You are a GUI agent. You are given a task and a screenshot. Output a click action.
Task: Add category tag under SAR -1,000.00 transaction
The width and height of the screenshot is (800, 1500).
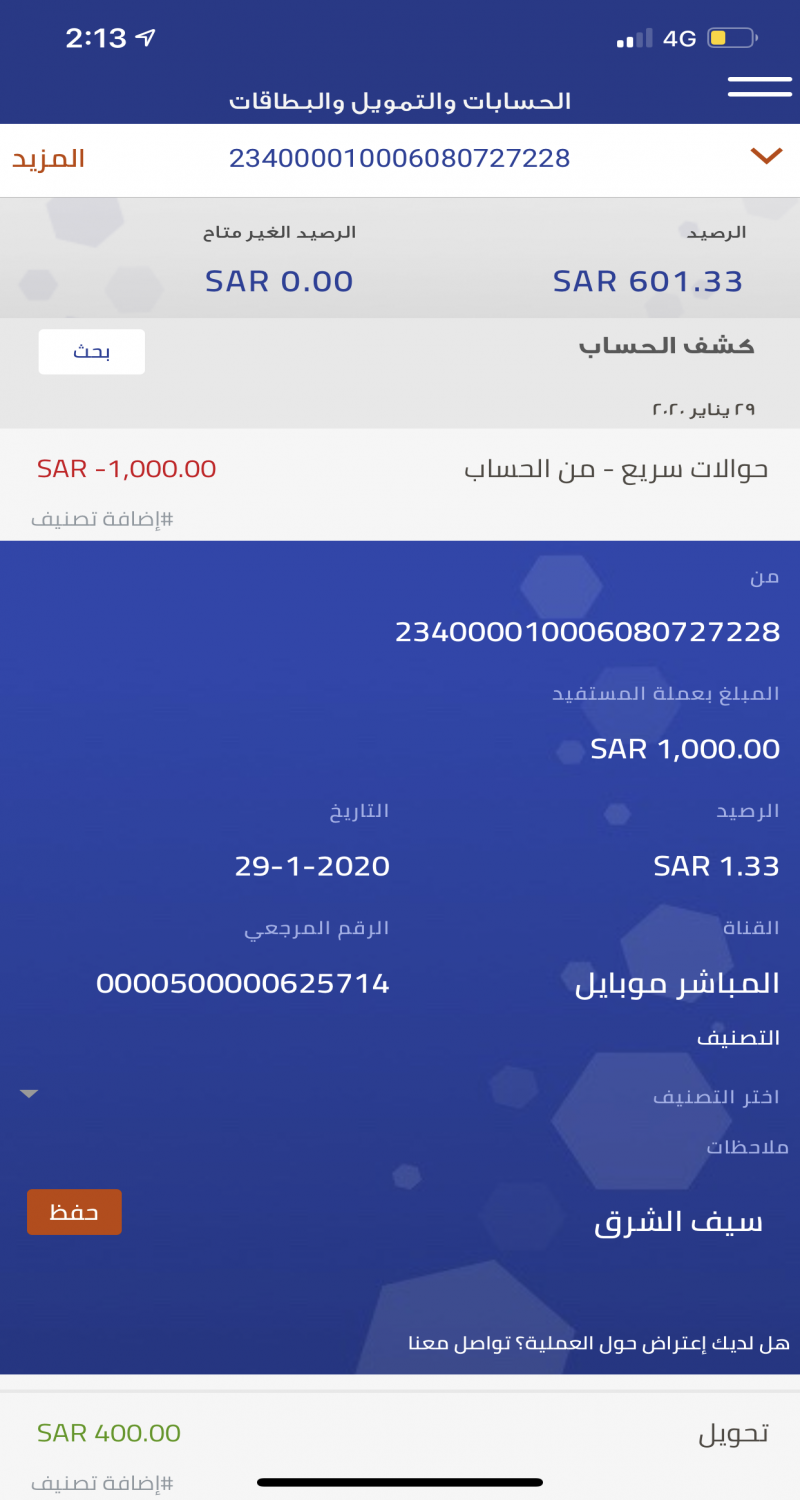coord(102,520)
